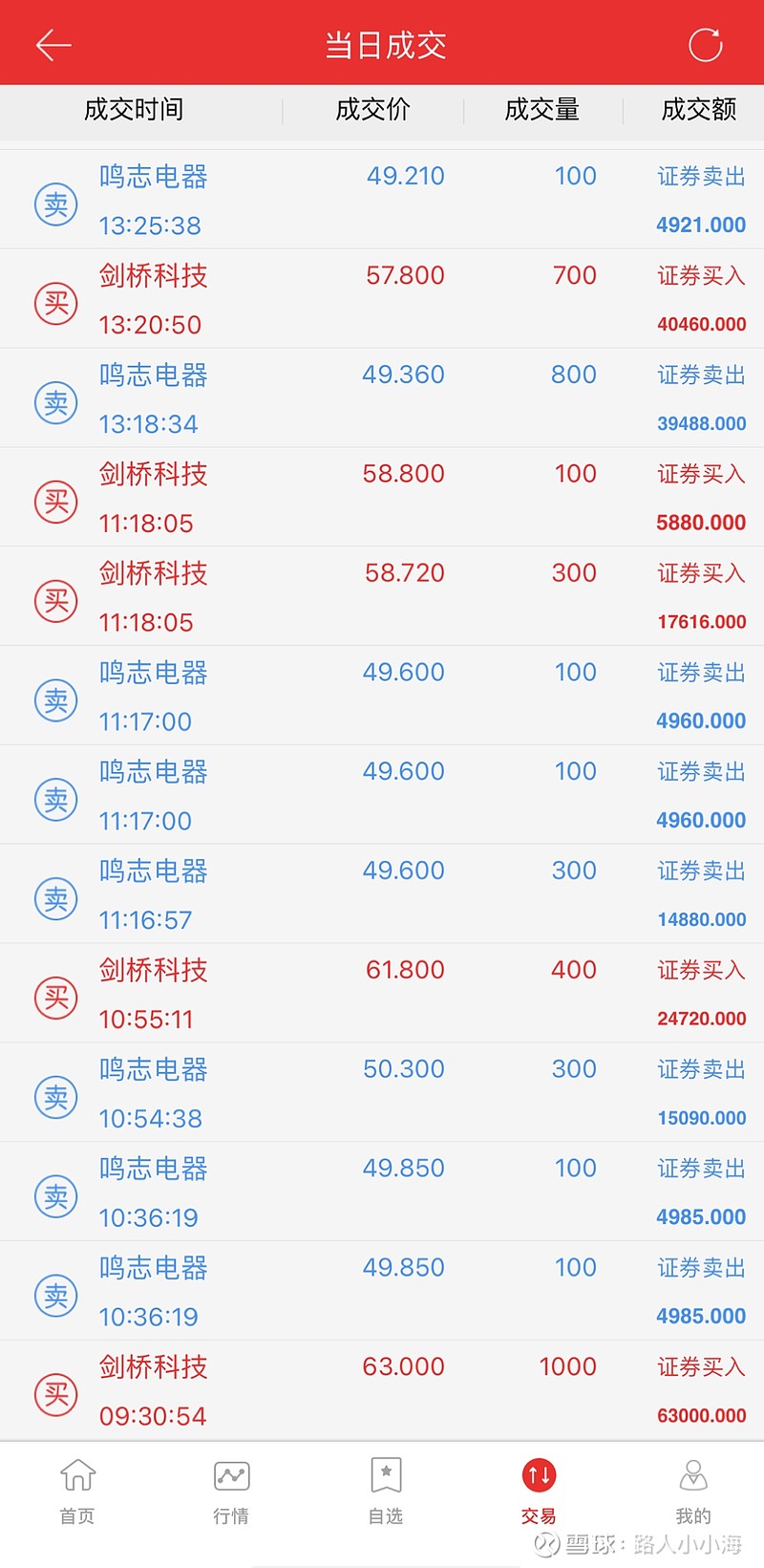Viewport: 764px width, 1568px height.
Task: Open the 剑桥科技 buy record at 10:55:11
Action: pyautogui.click(x=382, y=994)
